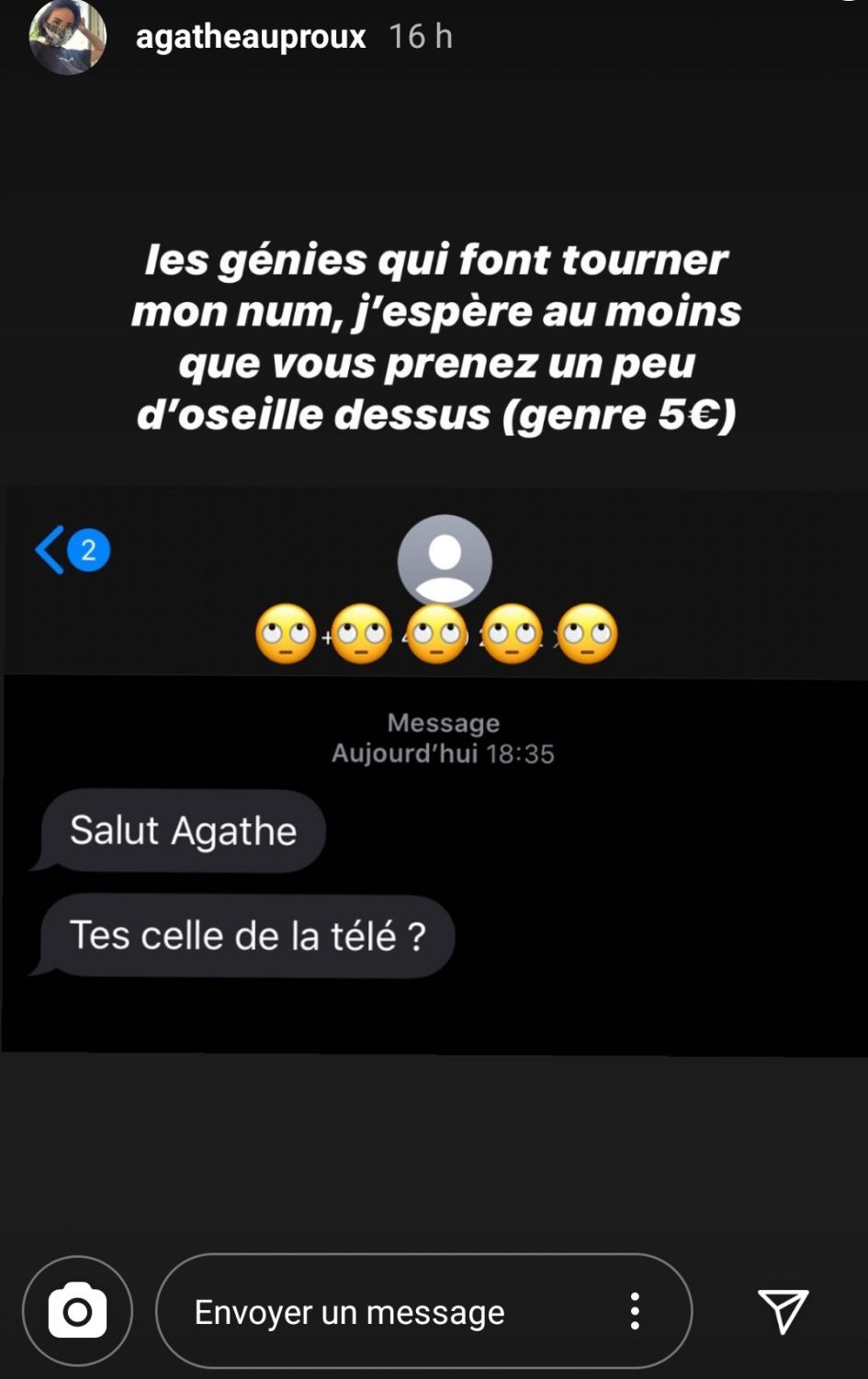Open the camera button
868x1379 pixels.
77,1311
